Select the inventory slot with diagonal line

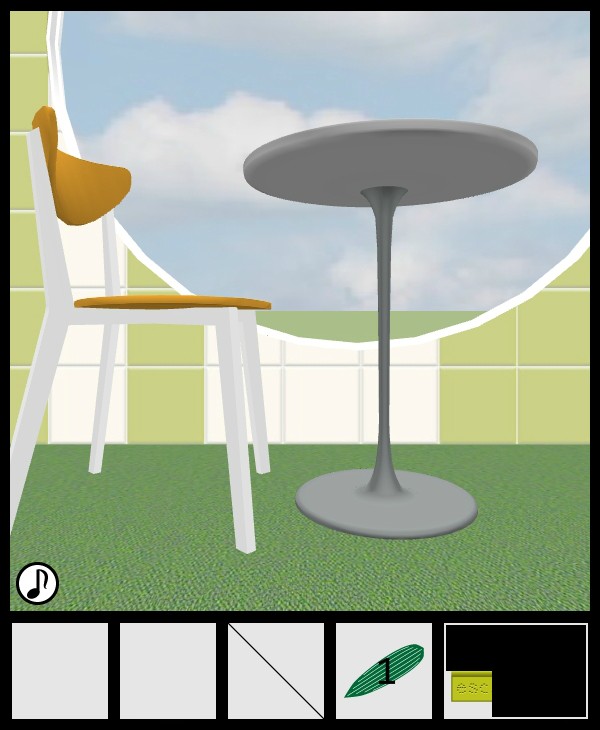[x=276, y=671]
